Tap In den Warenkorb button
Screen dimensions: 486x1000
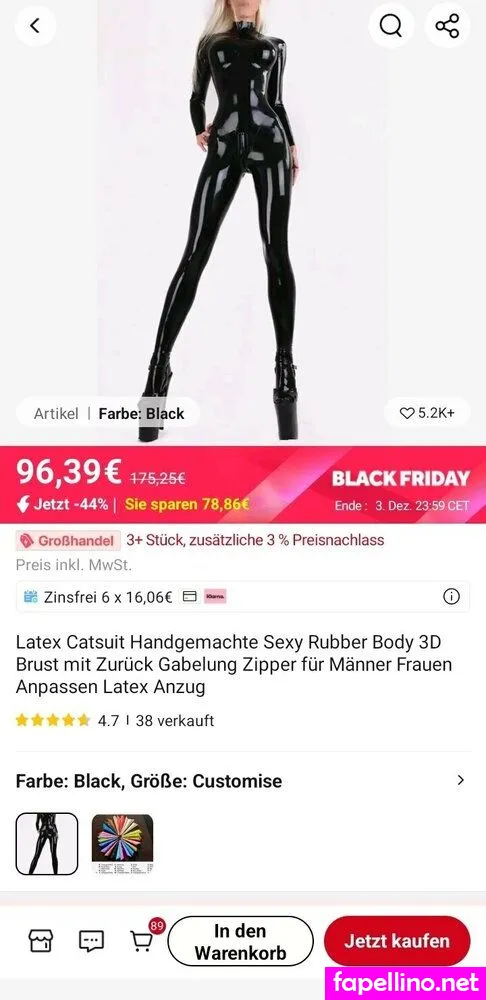click(240, 941)
